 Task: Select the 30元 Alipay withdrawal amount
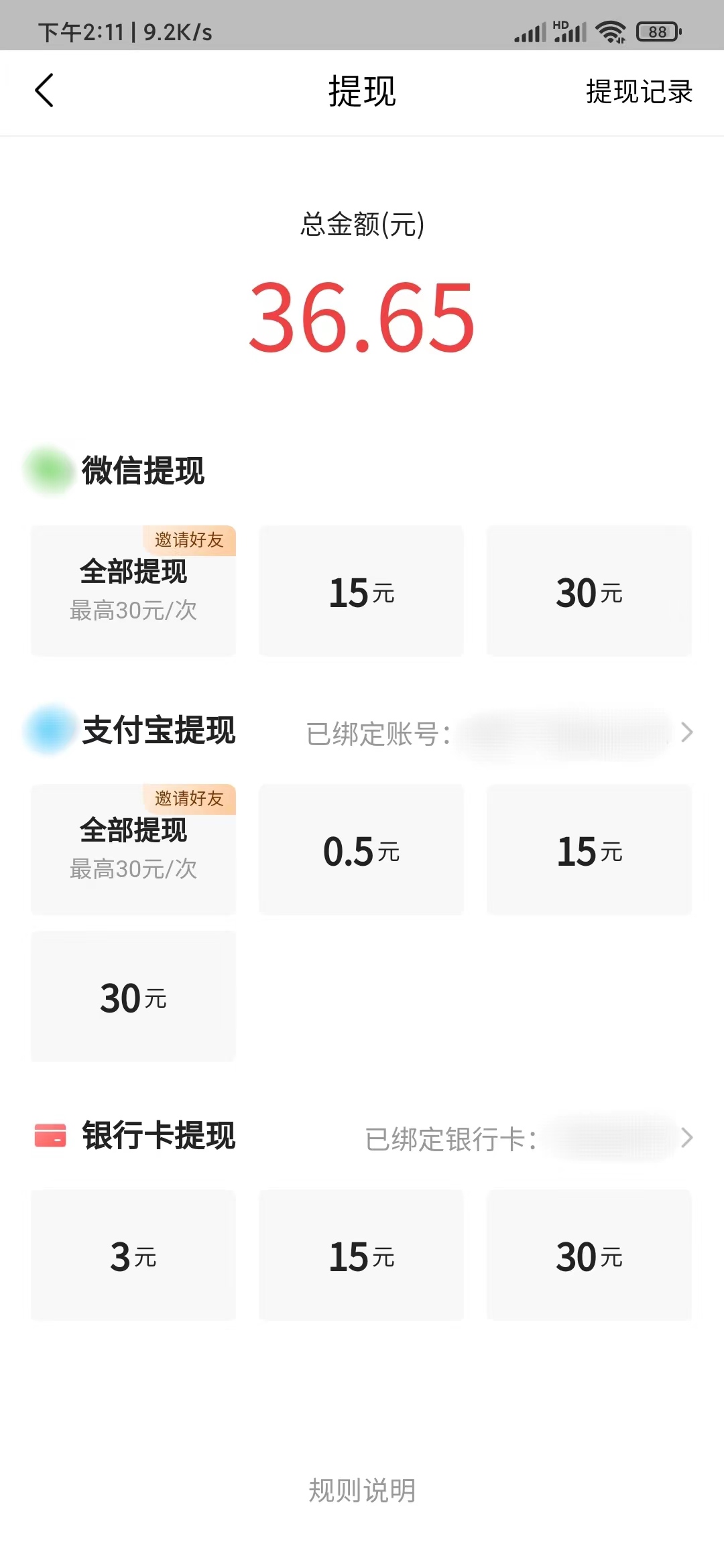133,997
